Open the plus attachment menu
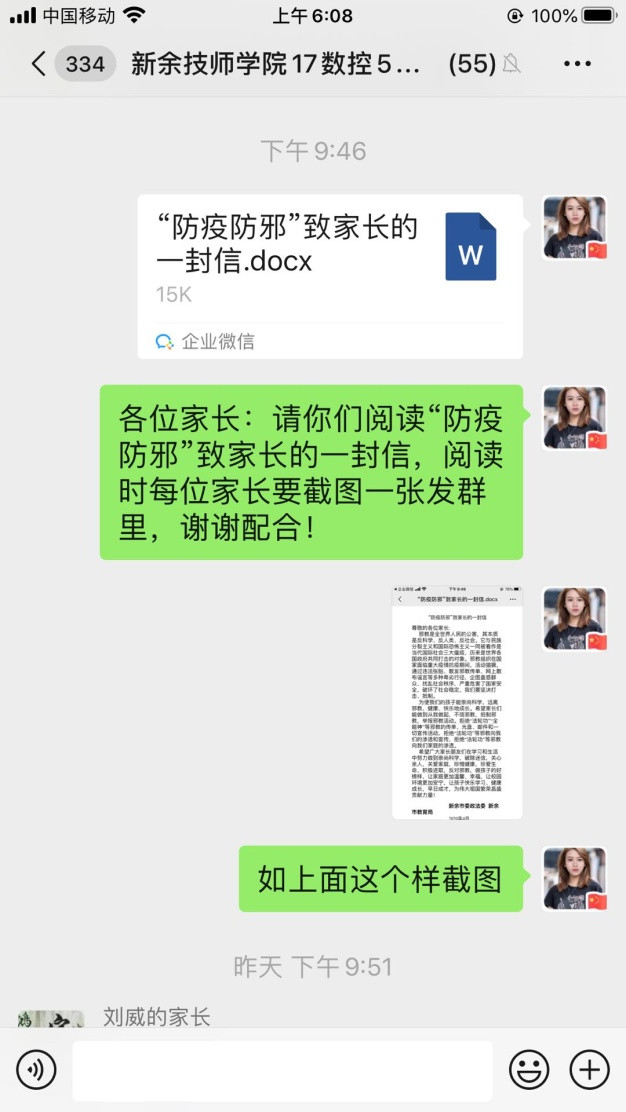Viewport: 626px width, 1112px height. 589,1070
